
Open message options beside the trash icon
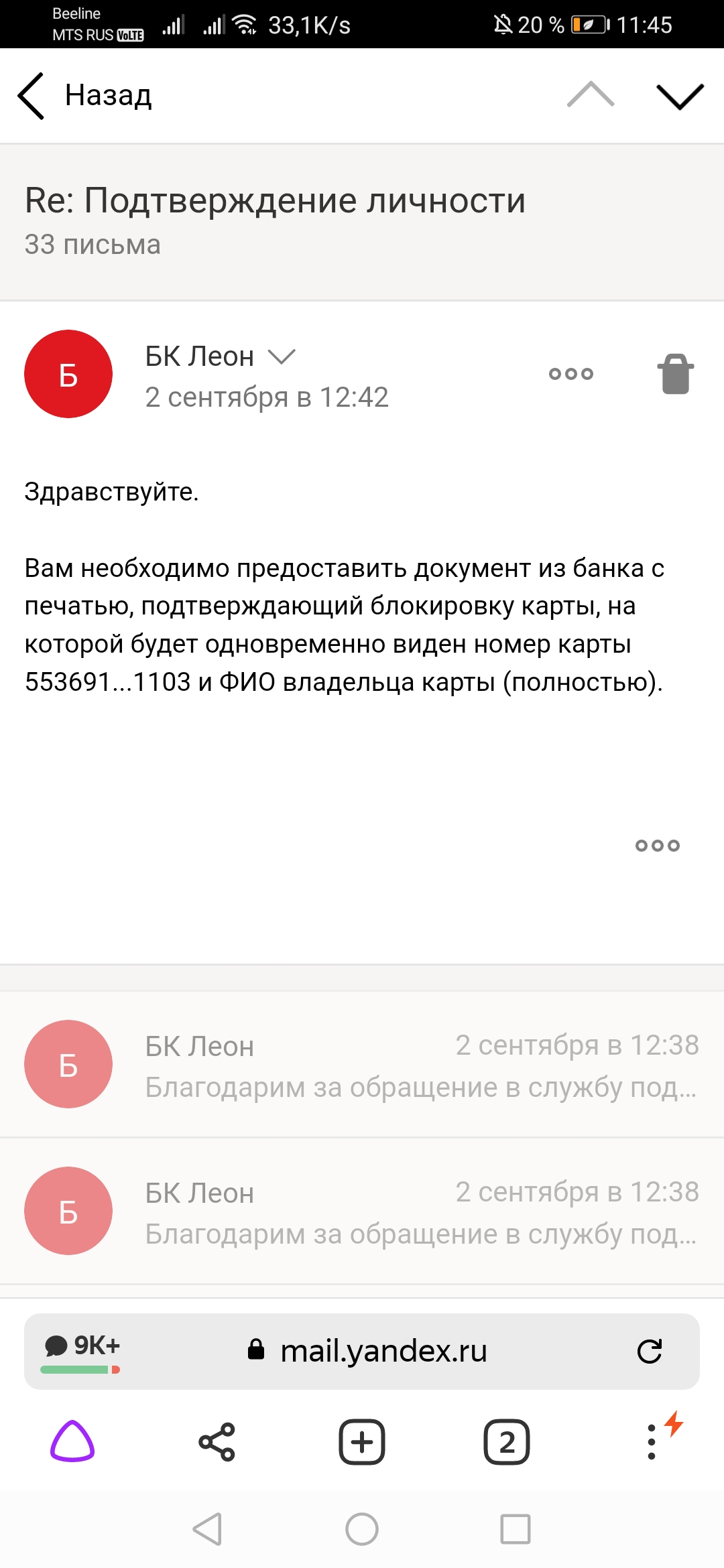coord(571,374)
